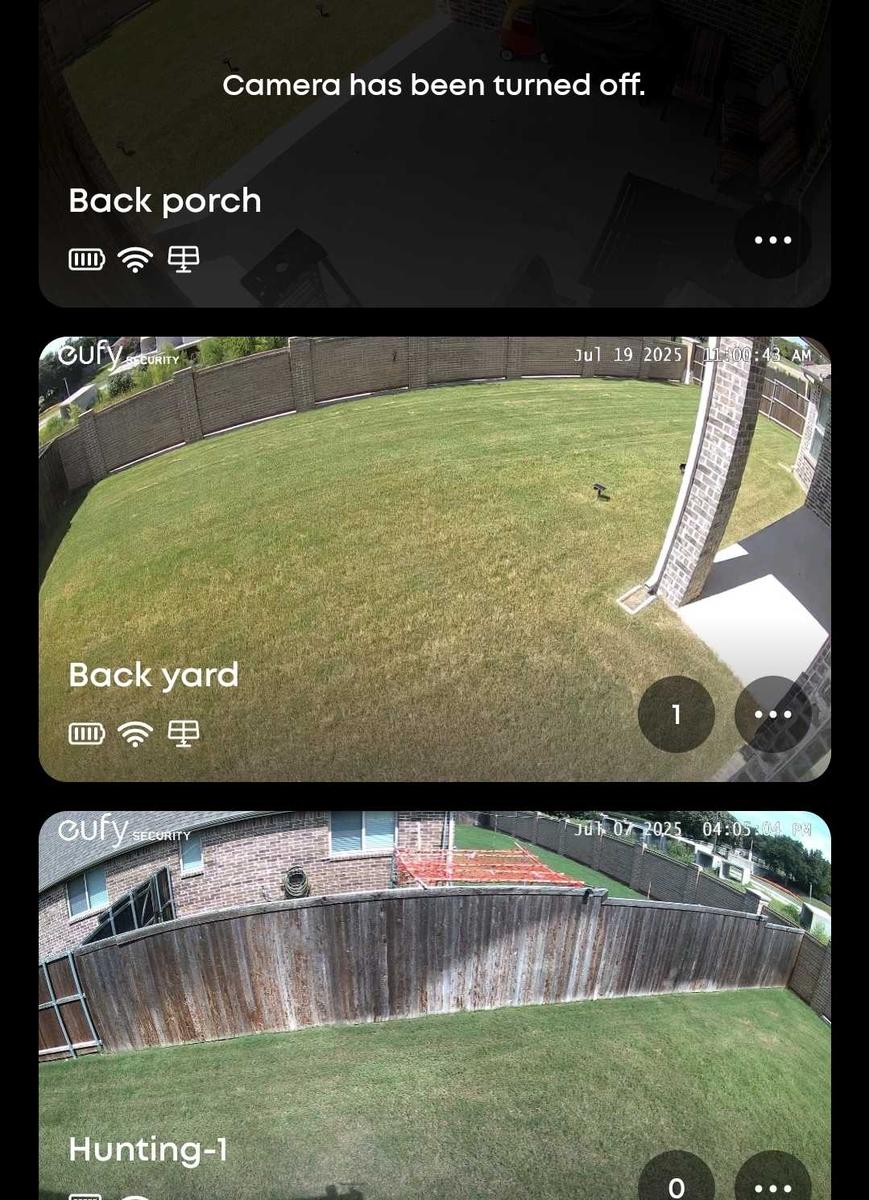This screenshot has height=1200, width=869.
Task: Show the three-dot menu for Back yard
Action: point(772,714)
